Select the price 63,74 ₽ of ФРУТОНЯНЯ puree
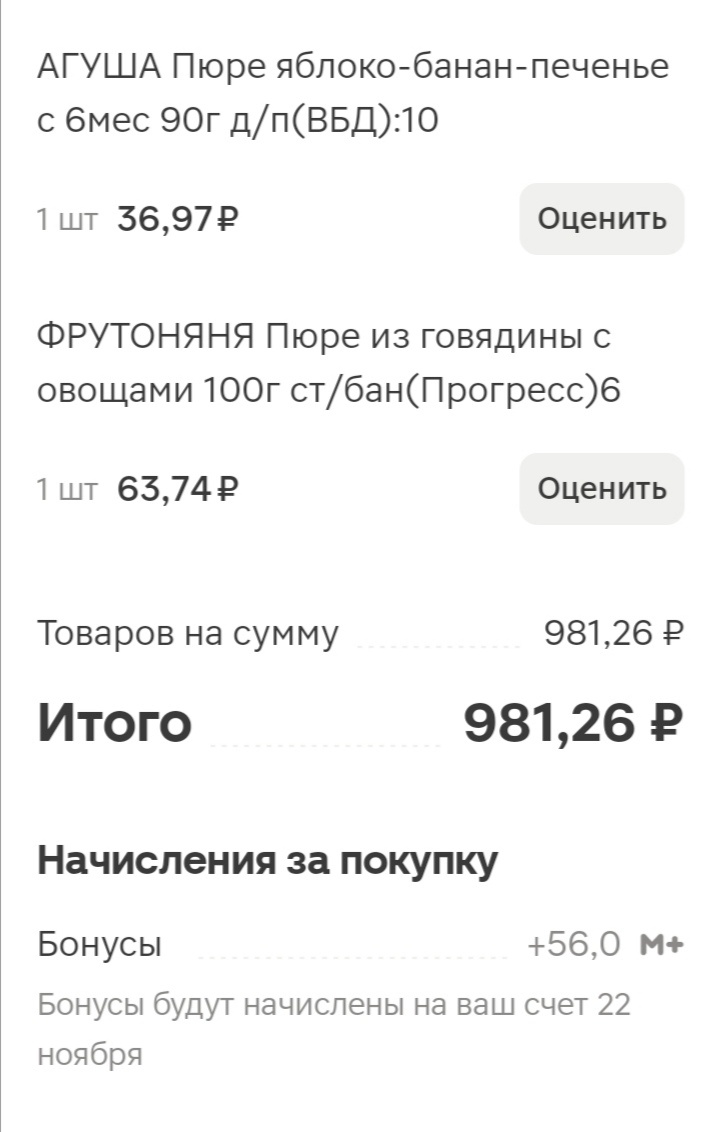Viewport: 720px width, 1132px height. (178, 487)
